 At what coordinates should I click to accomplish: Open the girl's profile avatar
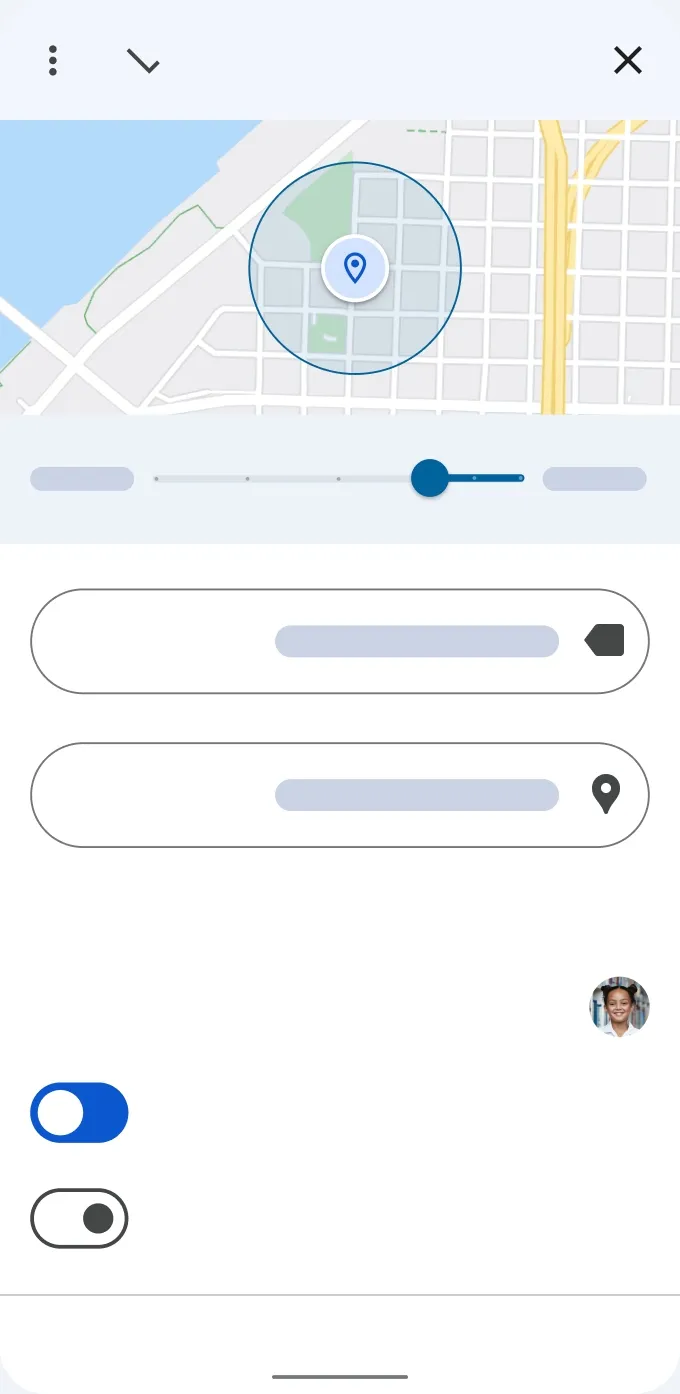619,1007
